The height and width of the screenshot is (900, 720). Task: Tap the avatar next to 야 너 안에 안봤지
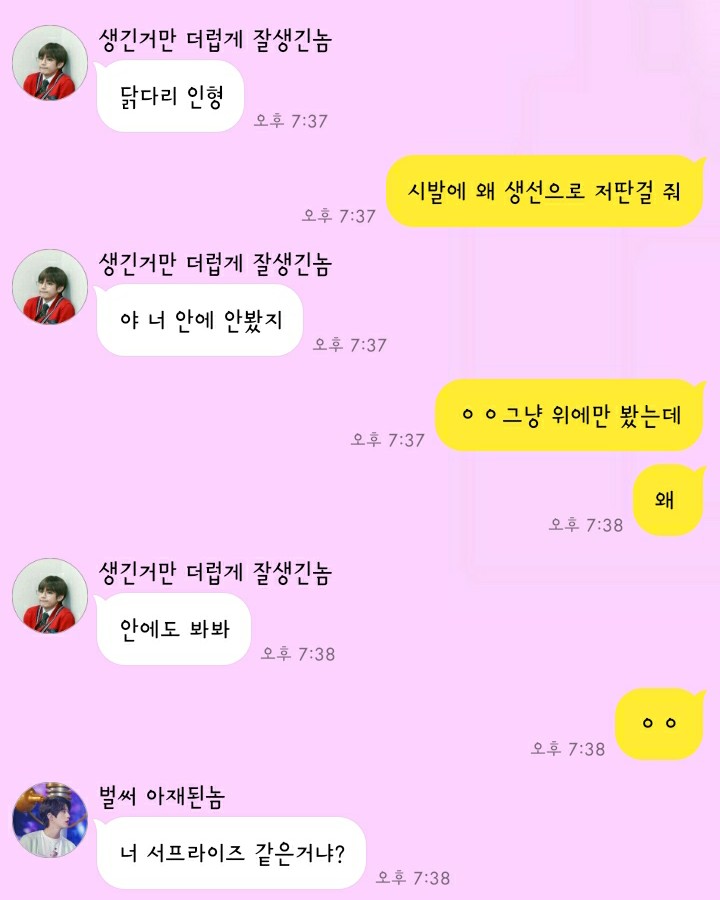point(51,286)
